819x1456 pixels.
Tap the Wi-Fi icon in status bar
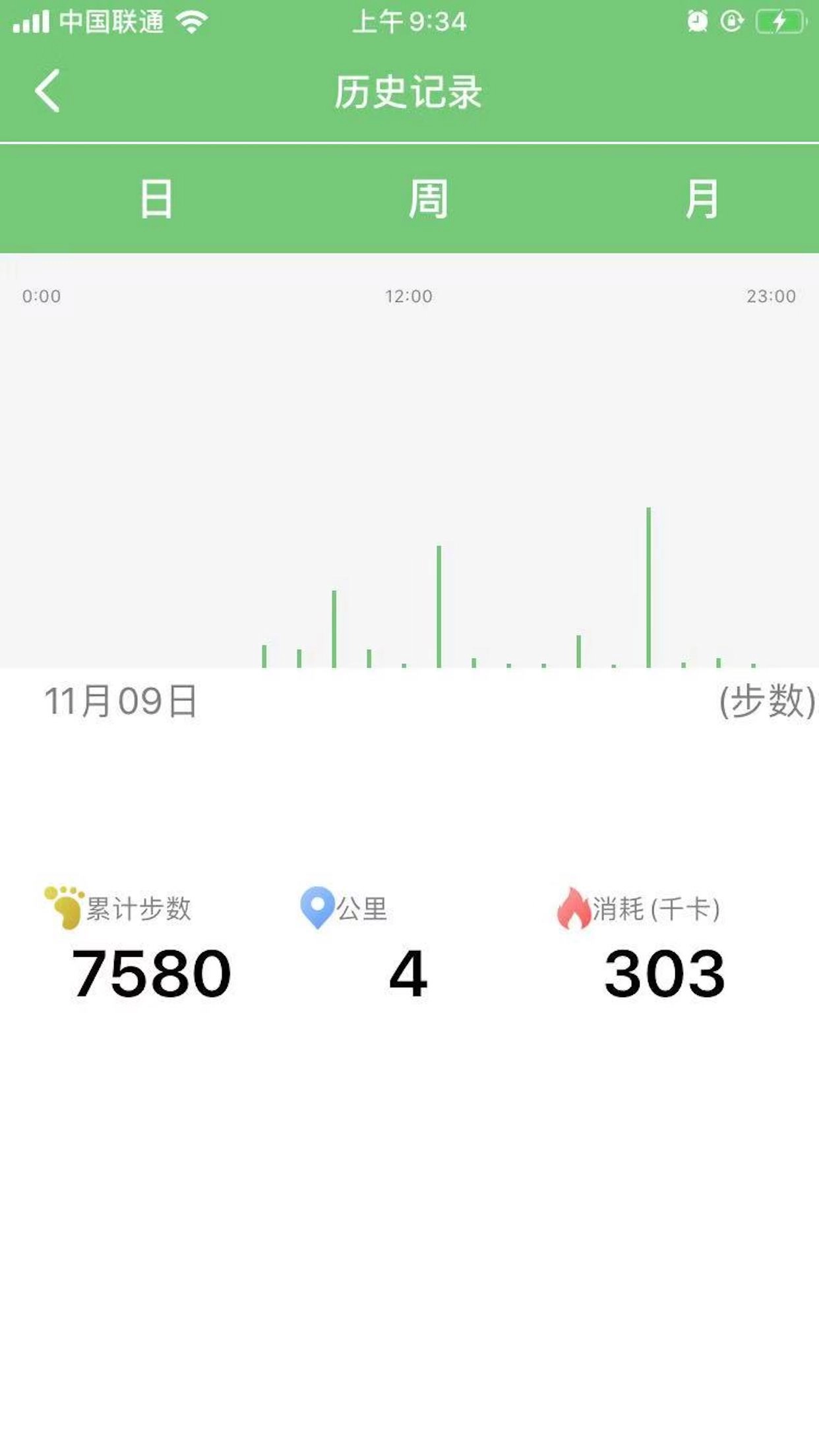pyautogui.click(x=192, y=22)
